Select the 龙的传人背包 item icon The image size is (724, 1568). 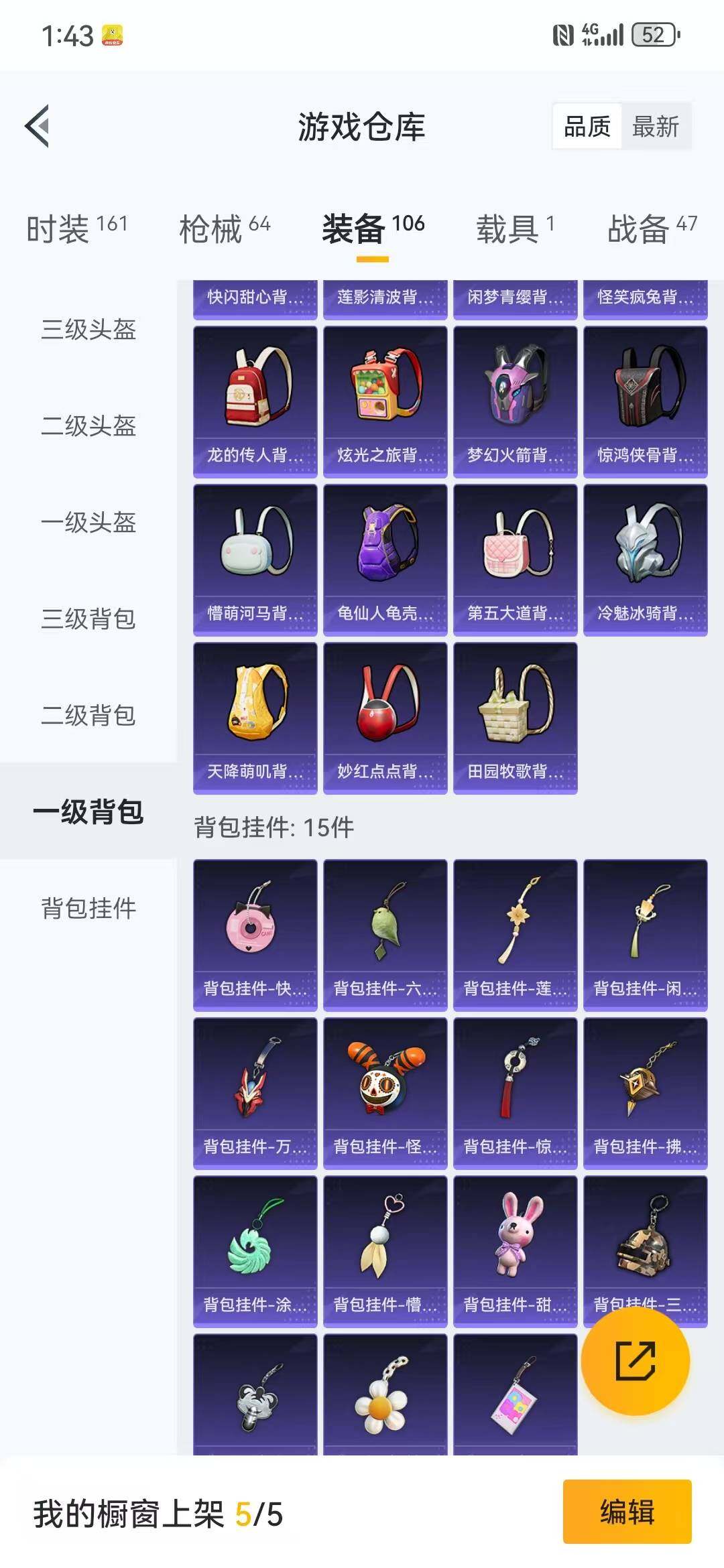pos(255,394)
